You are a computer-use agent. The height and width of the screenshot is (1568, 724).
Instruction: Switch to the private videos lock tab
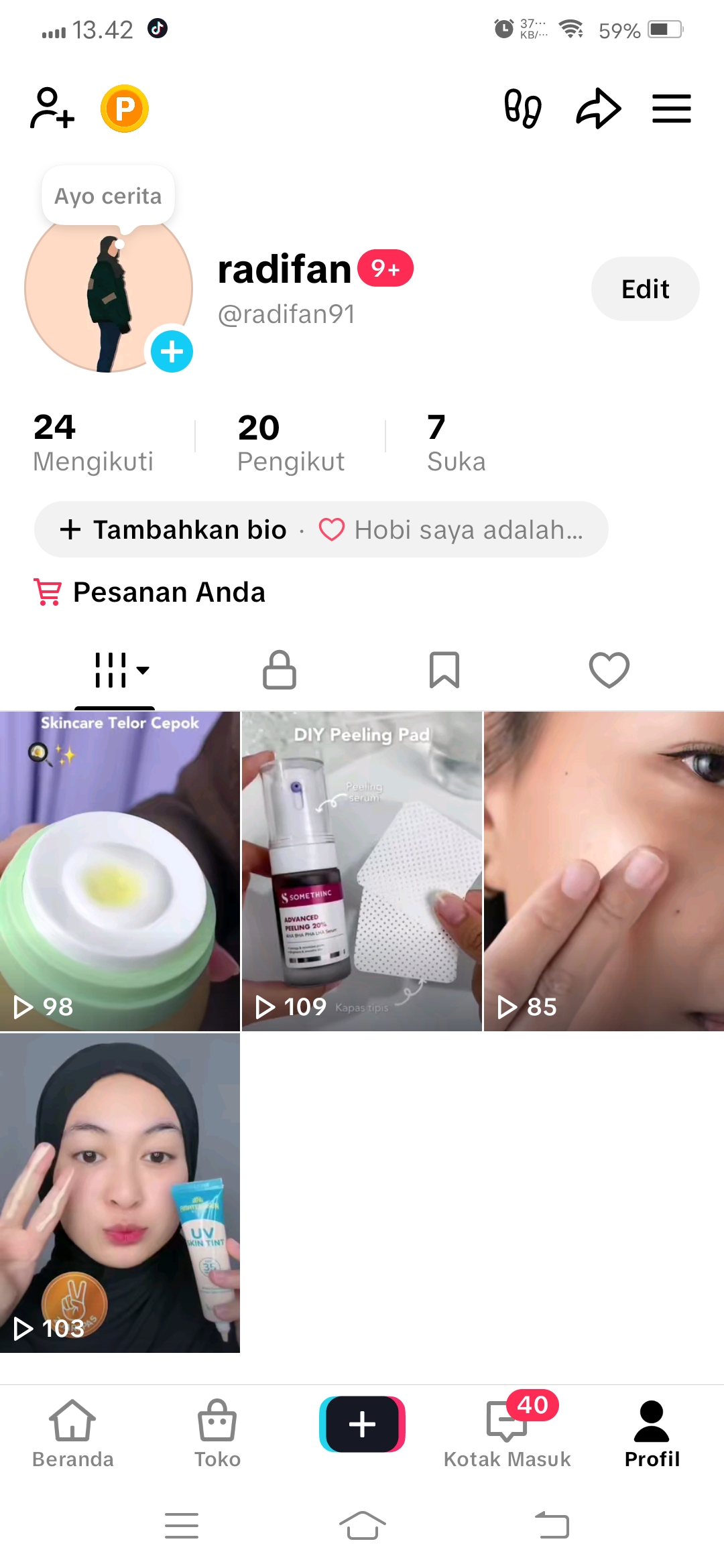[280, 670]
